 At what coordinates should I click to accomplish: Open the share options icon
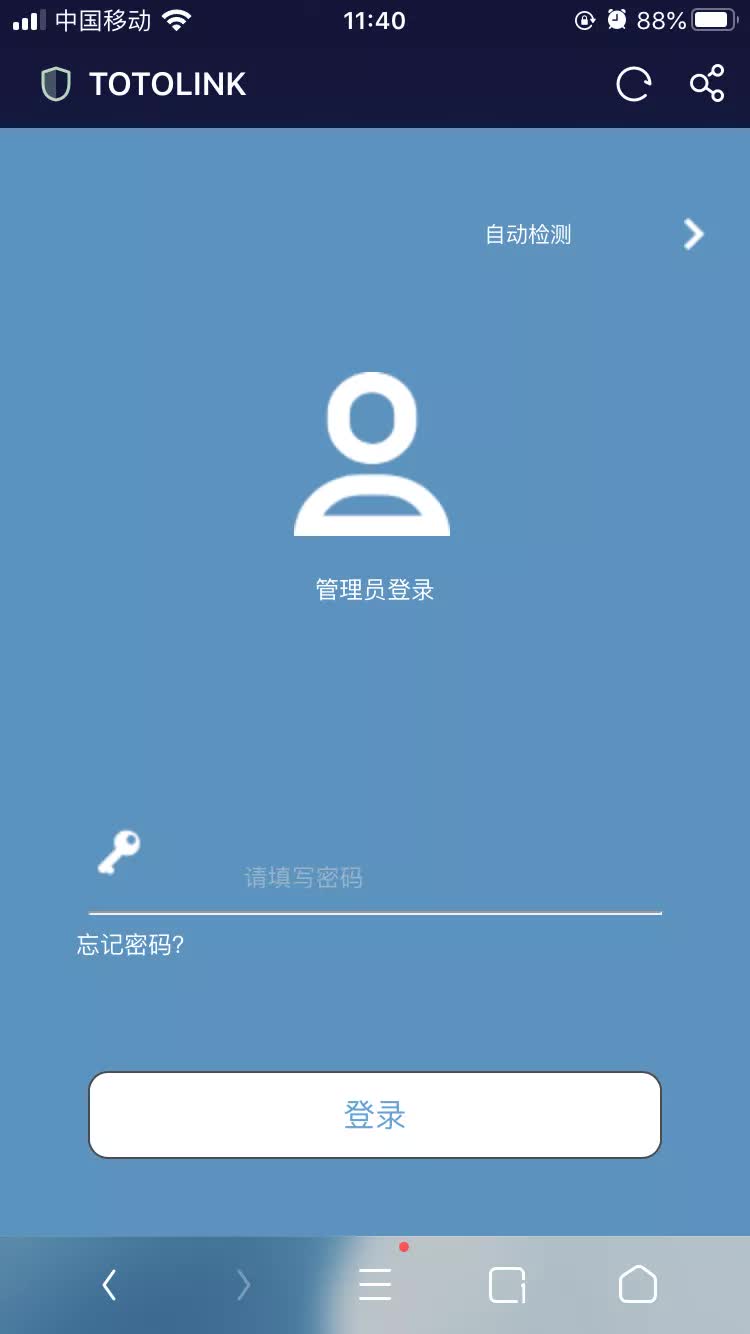coord(707,85)
